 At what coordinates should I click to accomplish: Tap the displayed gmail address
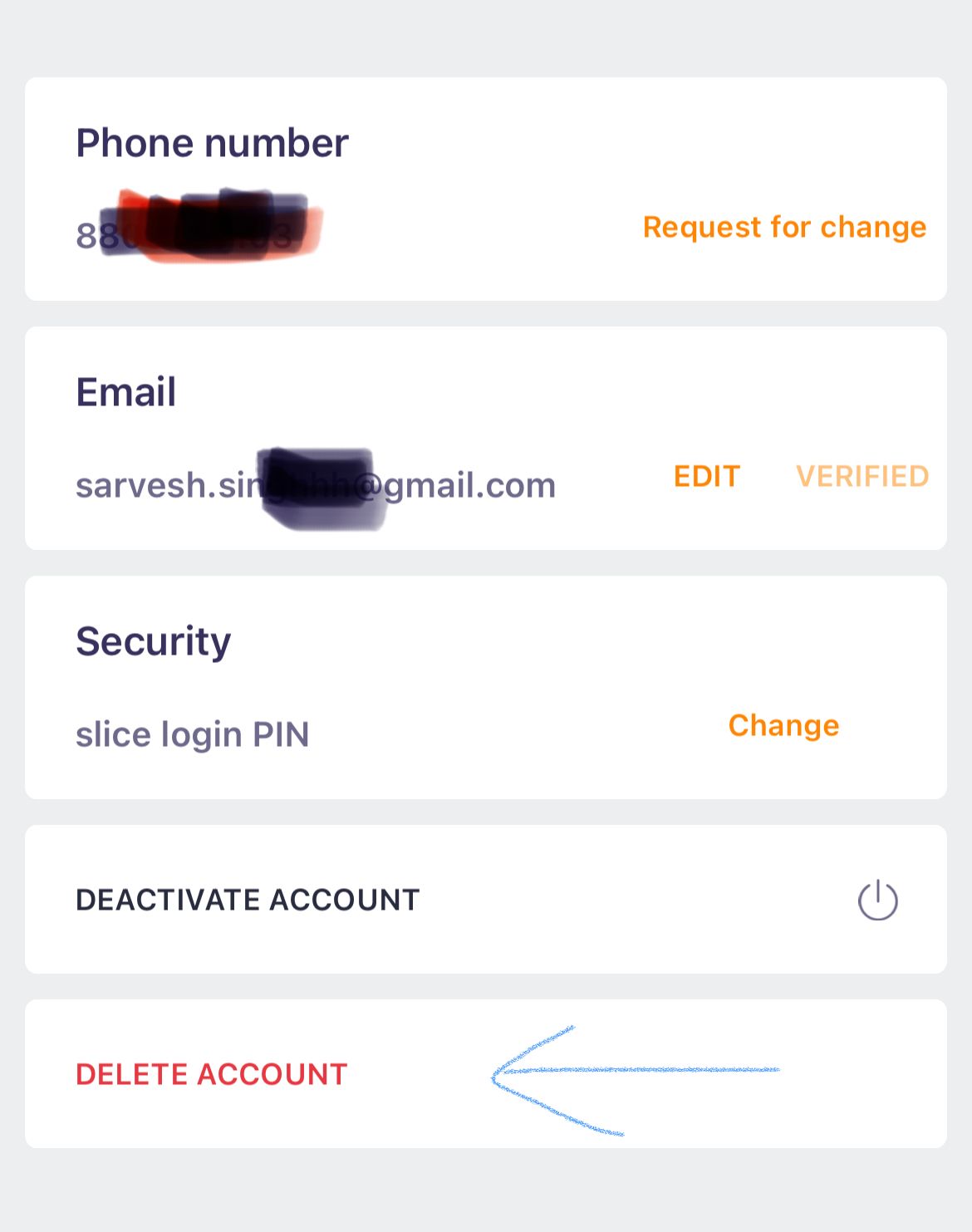point(316,484)
